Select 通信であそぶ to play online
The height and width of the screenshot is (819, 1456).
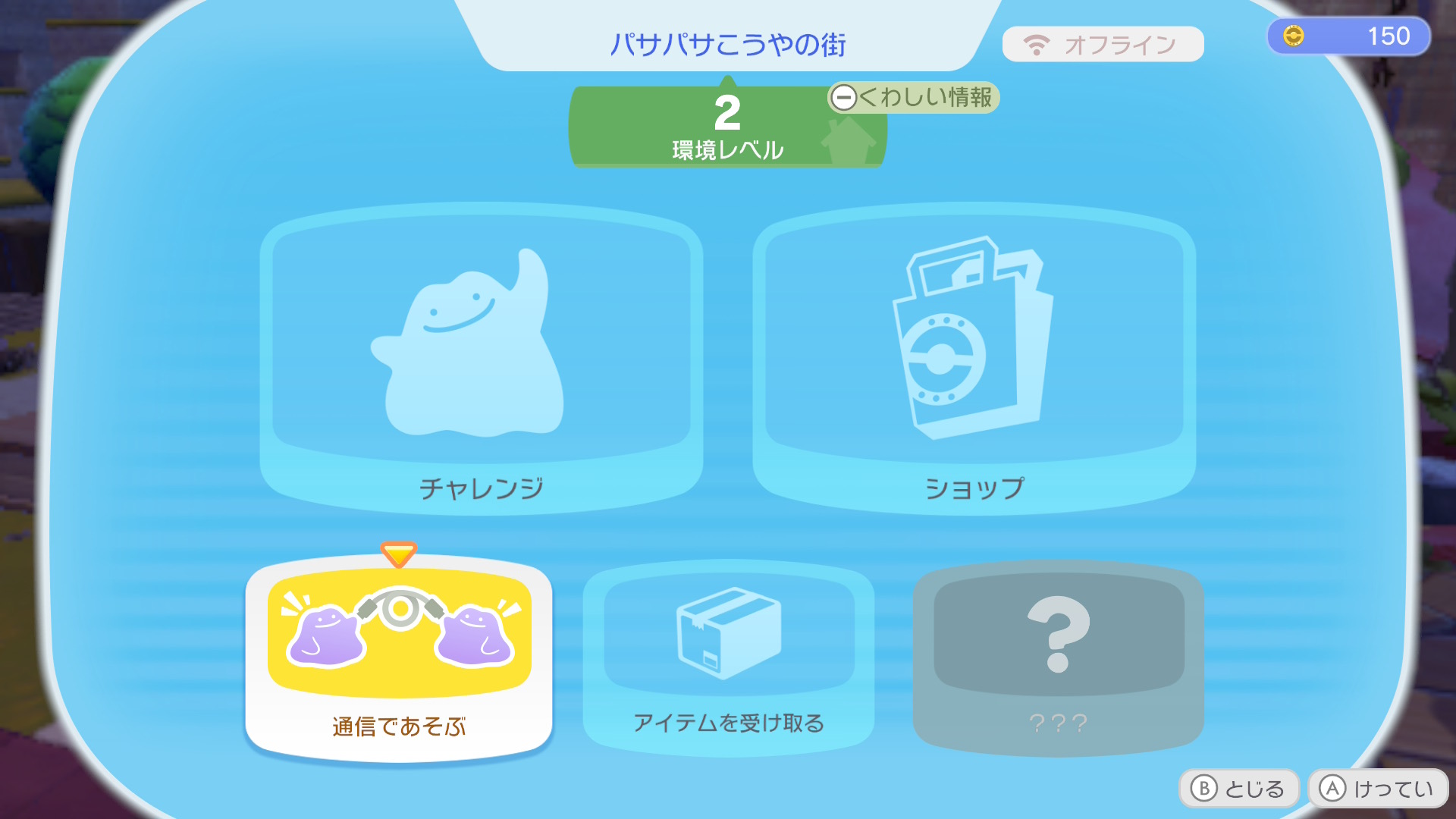(x=399, y=657)
